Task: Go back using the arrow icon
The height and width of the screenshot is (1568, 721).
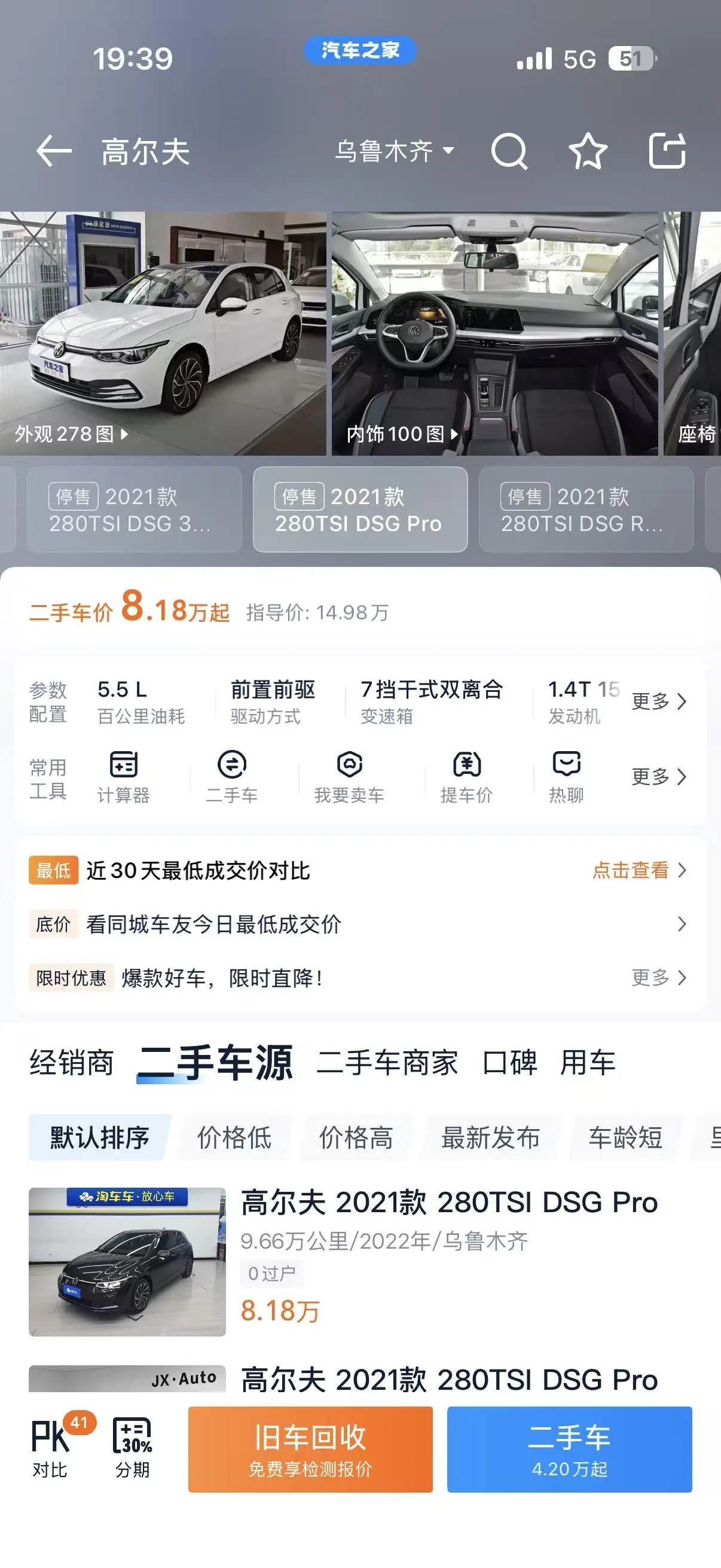Action: point(54,151)
